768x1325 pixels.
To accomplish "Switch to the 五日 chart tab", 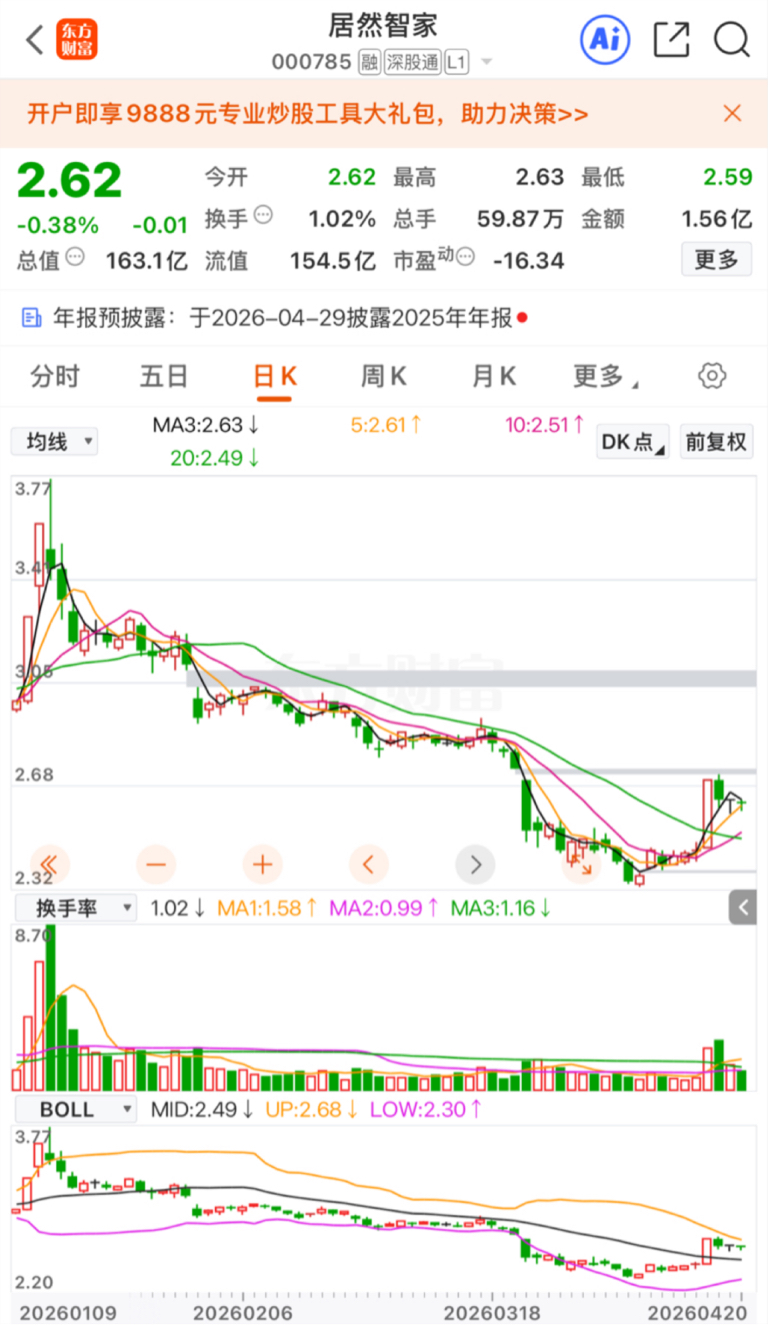I will point(164,376).
